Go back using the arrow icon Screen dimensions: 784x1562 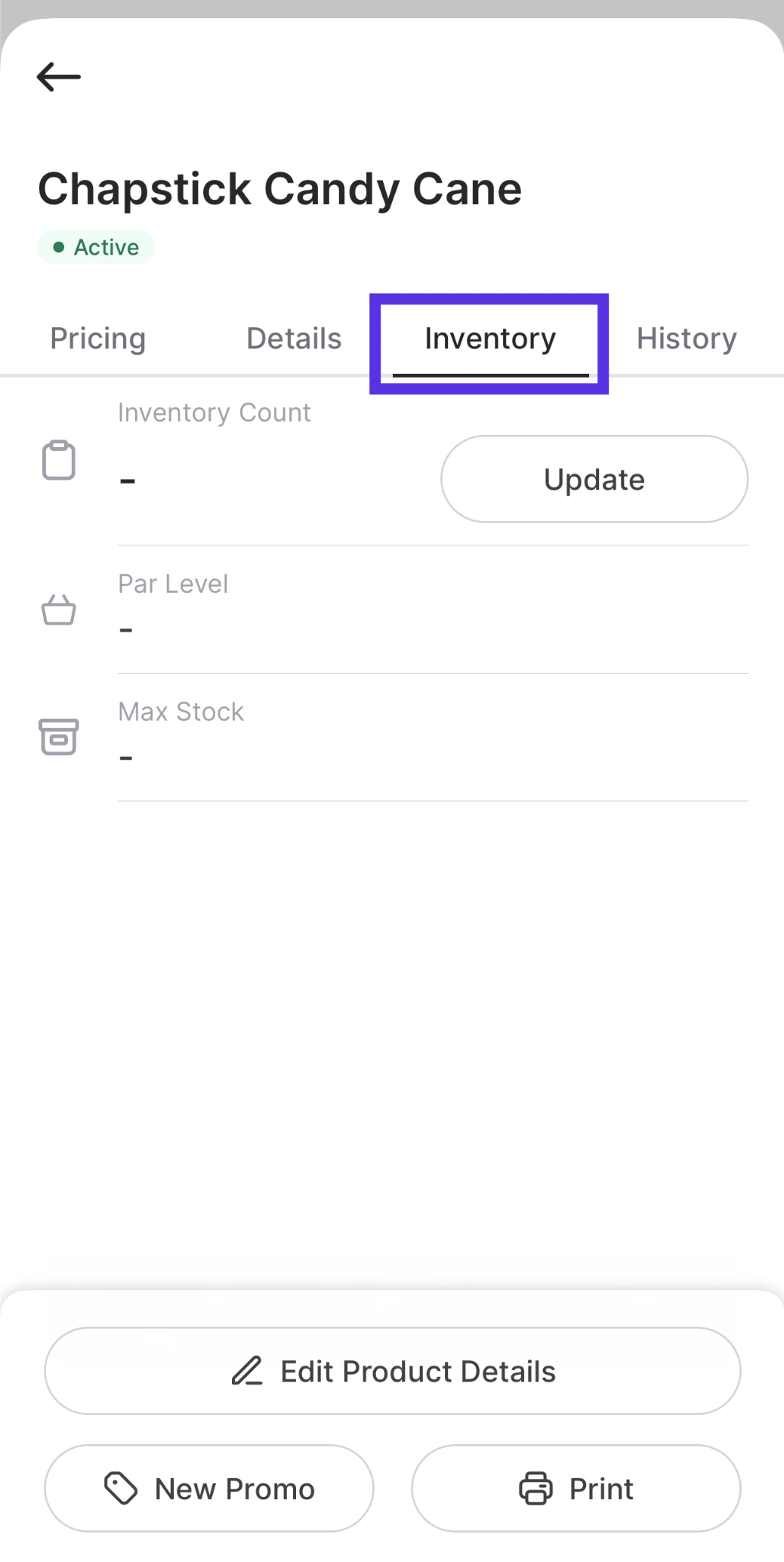point(59,77)
